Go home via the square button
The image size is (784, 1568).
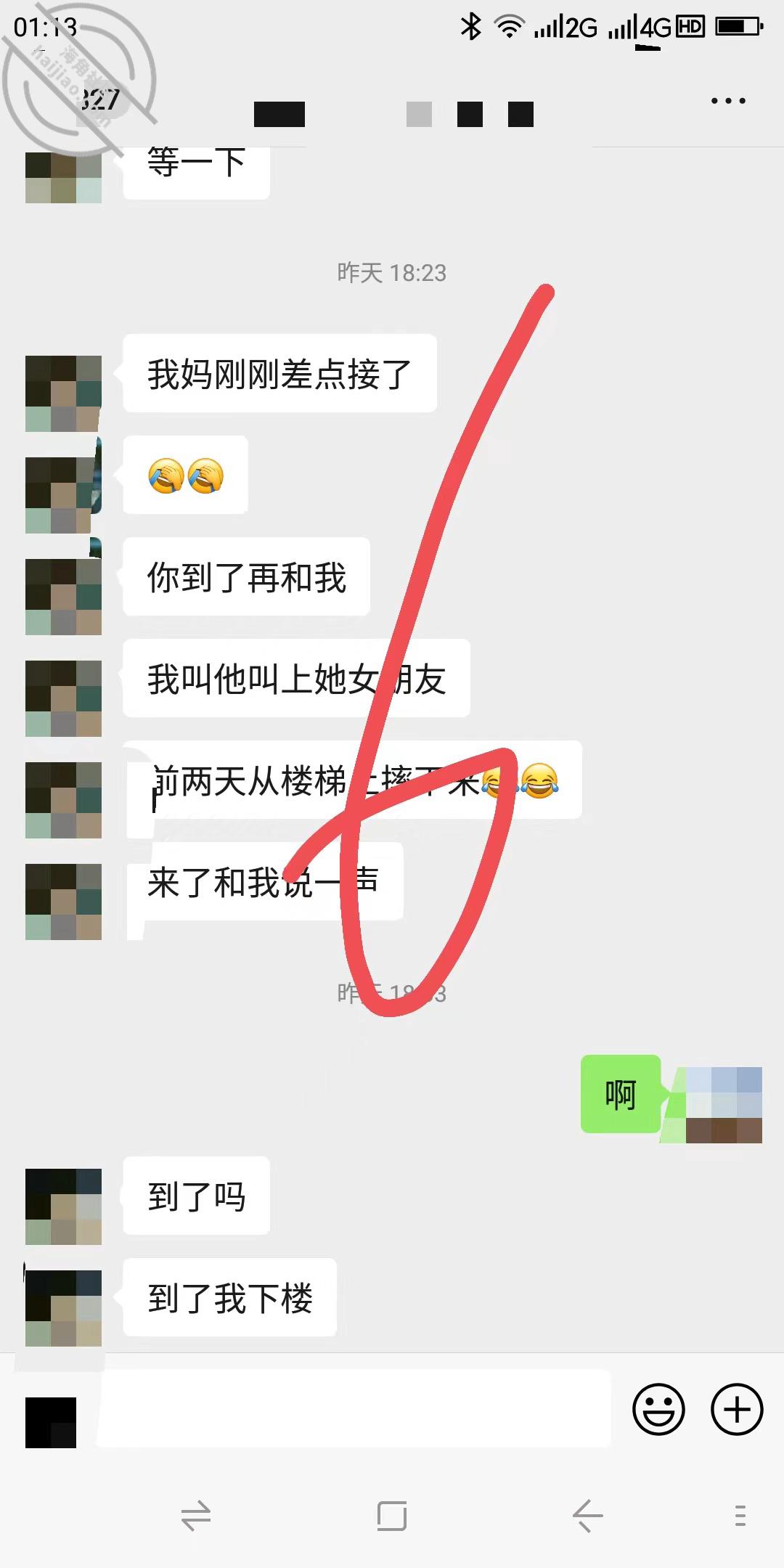point(392,1516)
